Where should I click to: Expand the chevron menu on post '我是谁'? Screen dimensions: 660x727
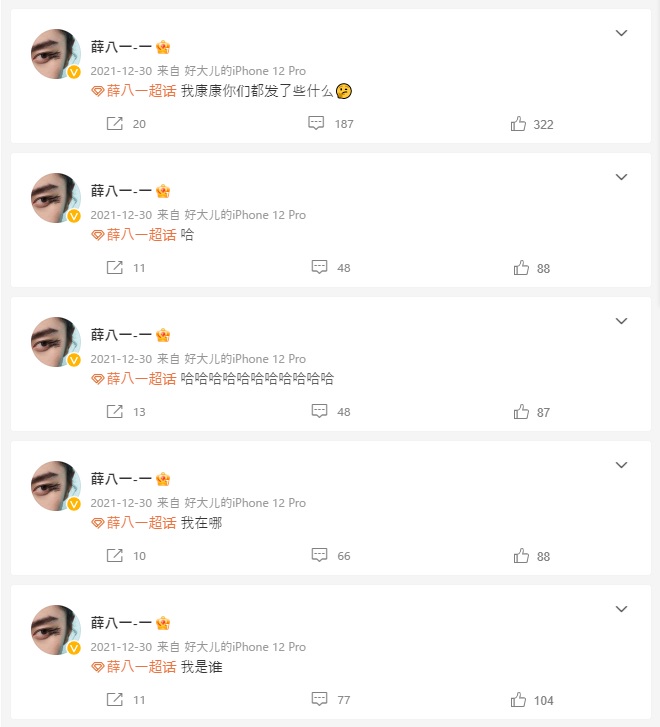click(621, 609)
